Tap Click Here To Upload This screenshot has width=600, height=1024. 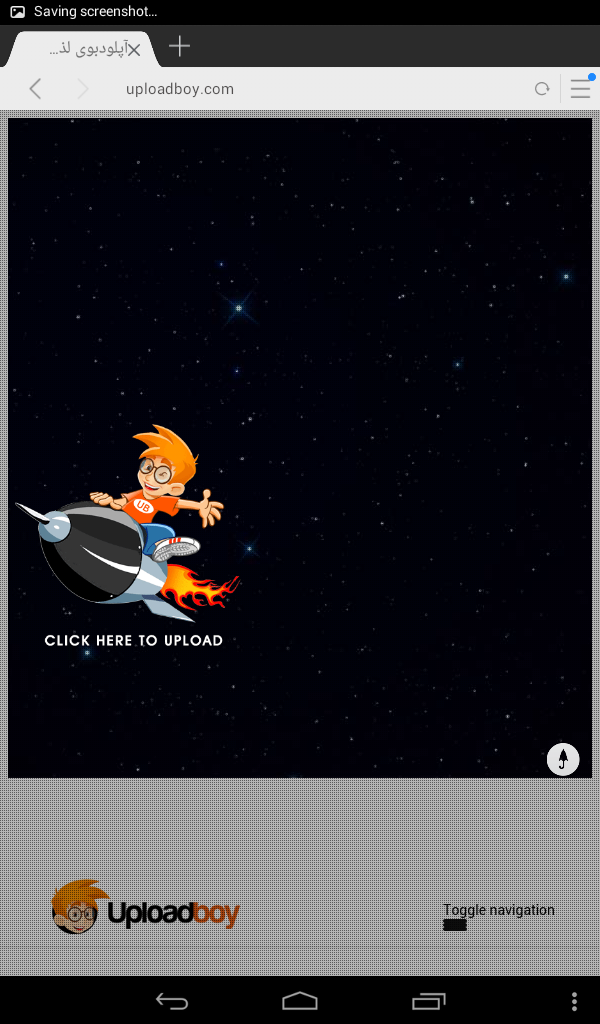tap(134, 640)
